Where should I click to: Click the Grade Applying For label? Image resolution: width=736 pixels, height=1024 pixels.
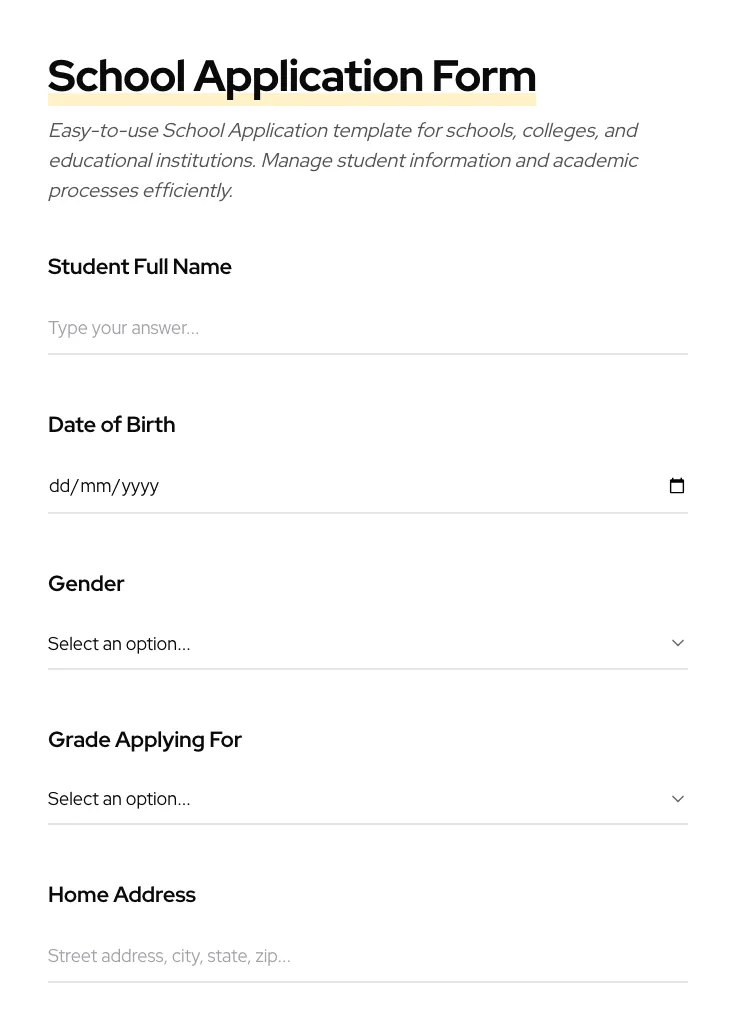[x=145, y=740]
